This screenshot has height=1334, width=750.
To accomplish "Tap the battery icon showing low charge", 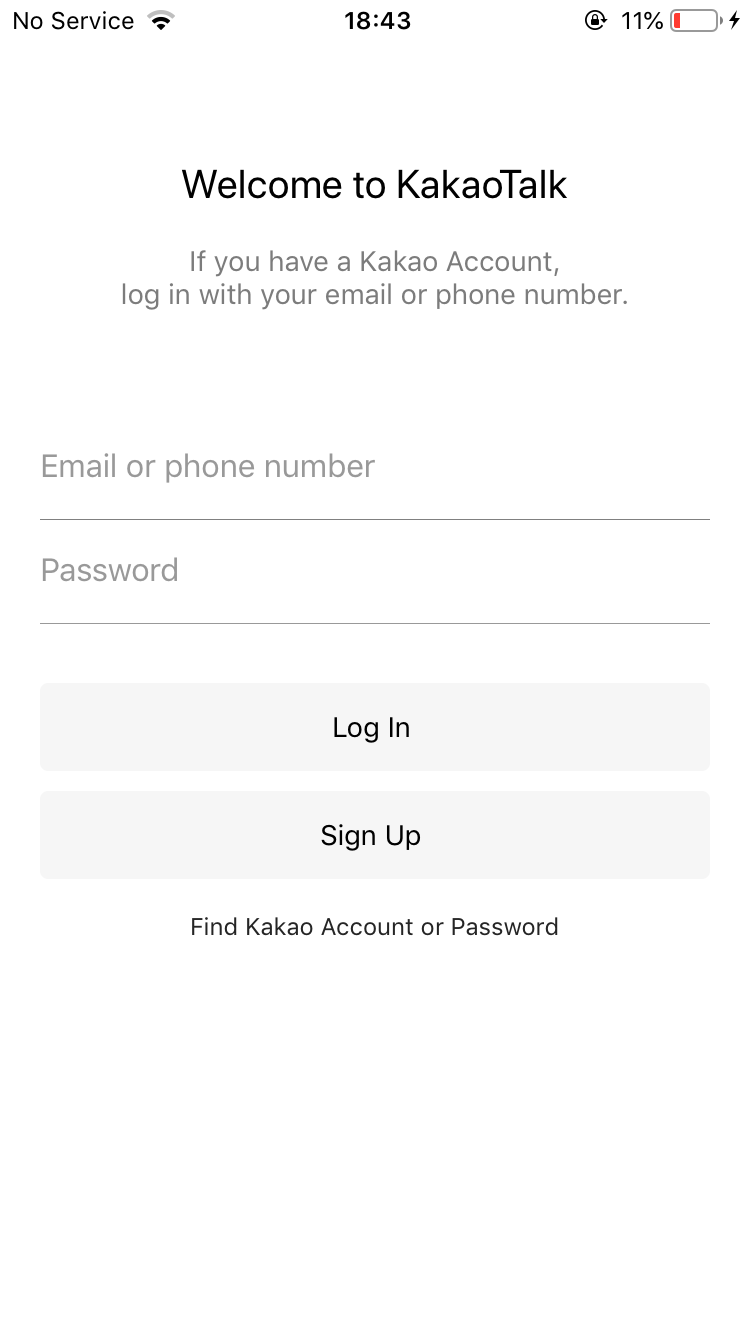I will pyautogui.click(x=695, y=20).
